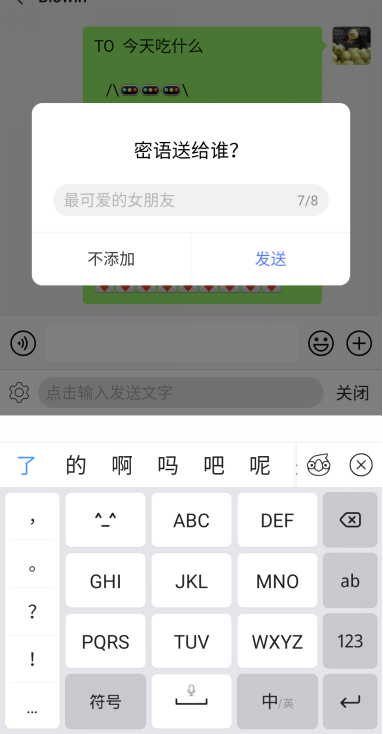Tap the WXYZ key
This screenshot has height=734, width=383.
click(x=277, y=641)
